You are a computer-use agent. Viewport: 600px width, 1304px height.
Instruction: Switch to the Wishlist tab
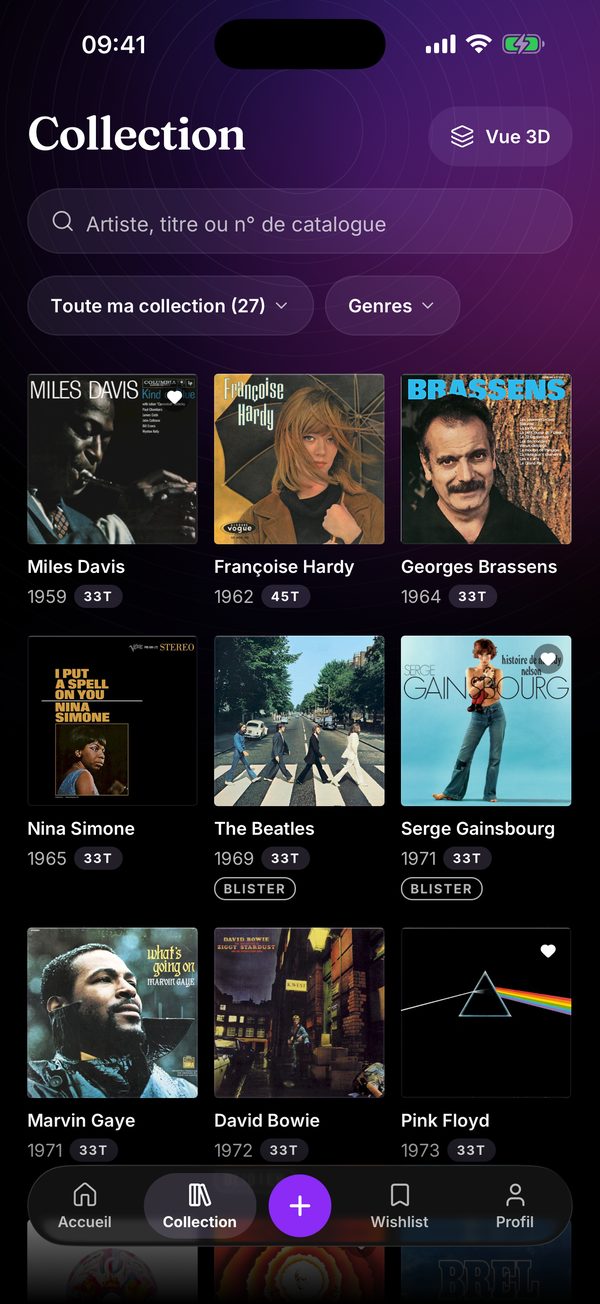point(399,1206)
